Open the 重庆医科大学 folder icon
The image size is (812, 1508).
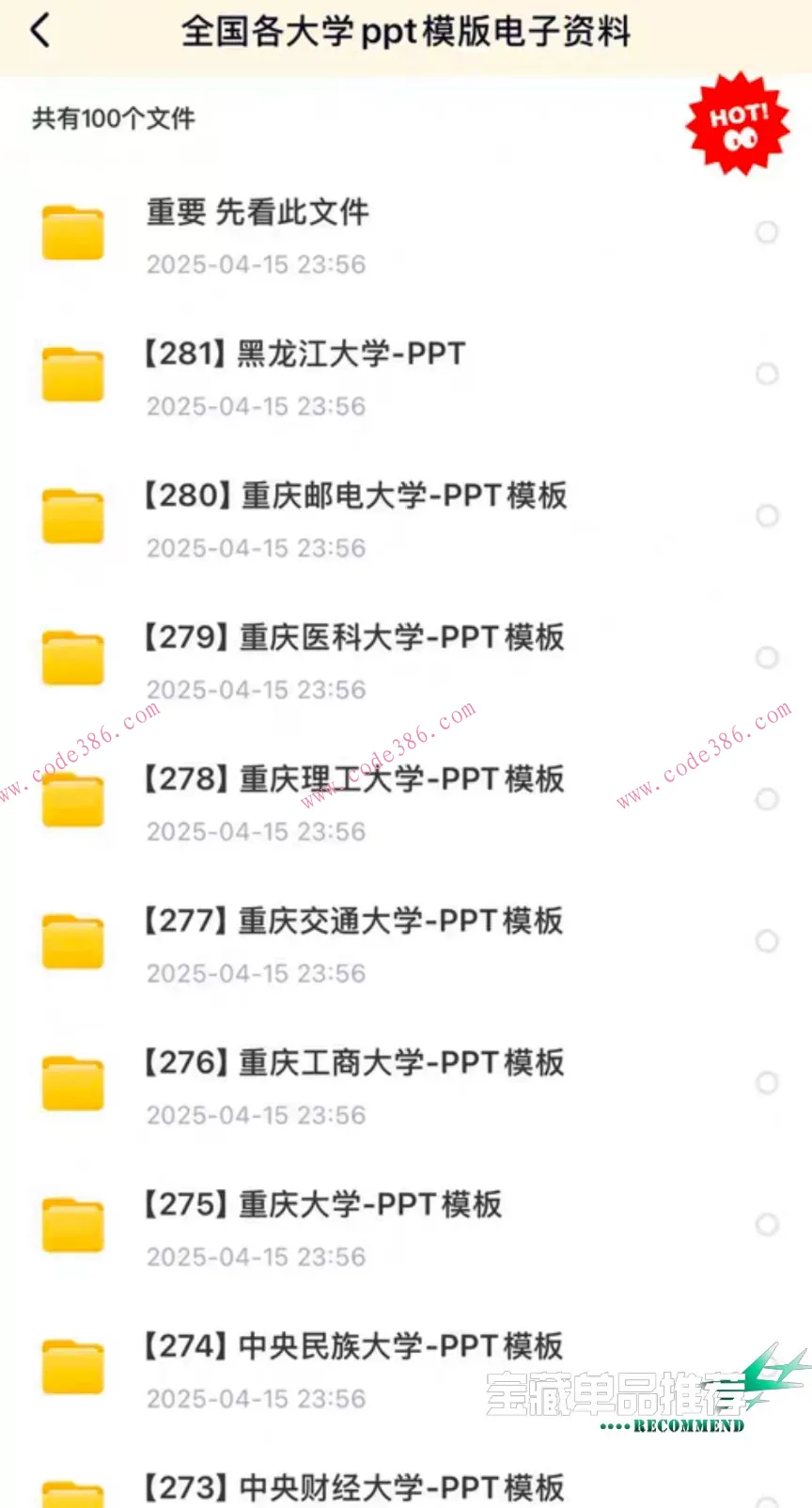[x=73, y=658]
